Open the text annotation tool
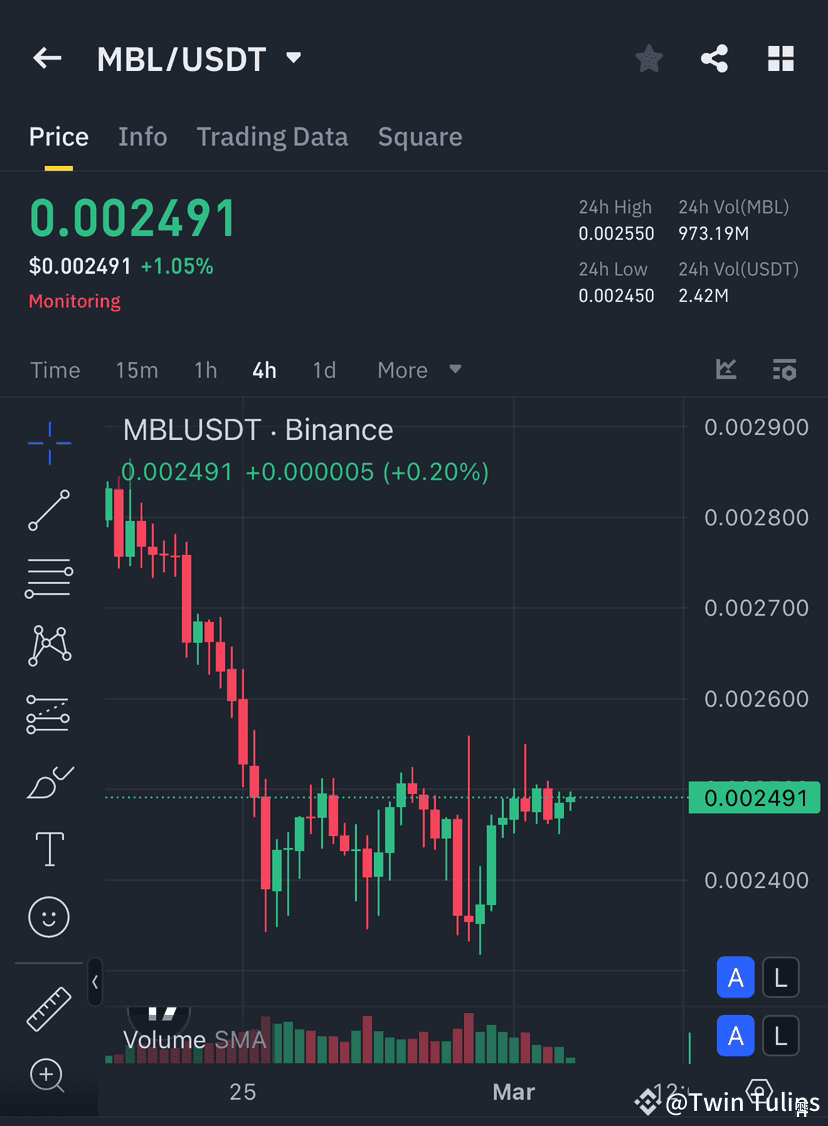Screen dimensions: 828x1126 pyautogui.click(x=48, y=849)
